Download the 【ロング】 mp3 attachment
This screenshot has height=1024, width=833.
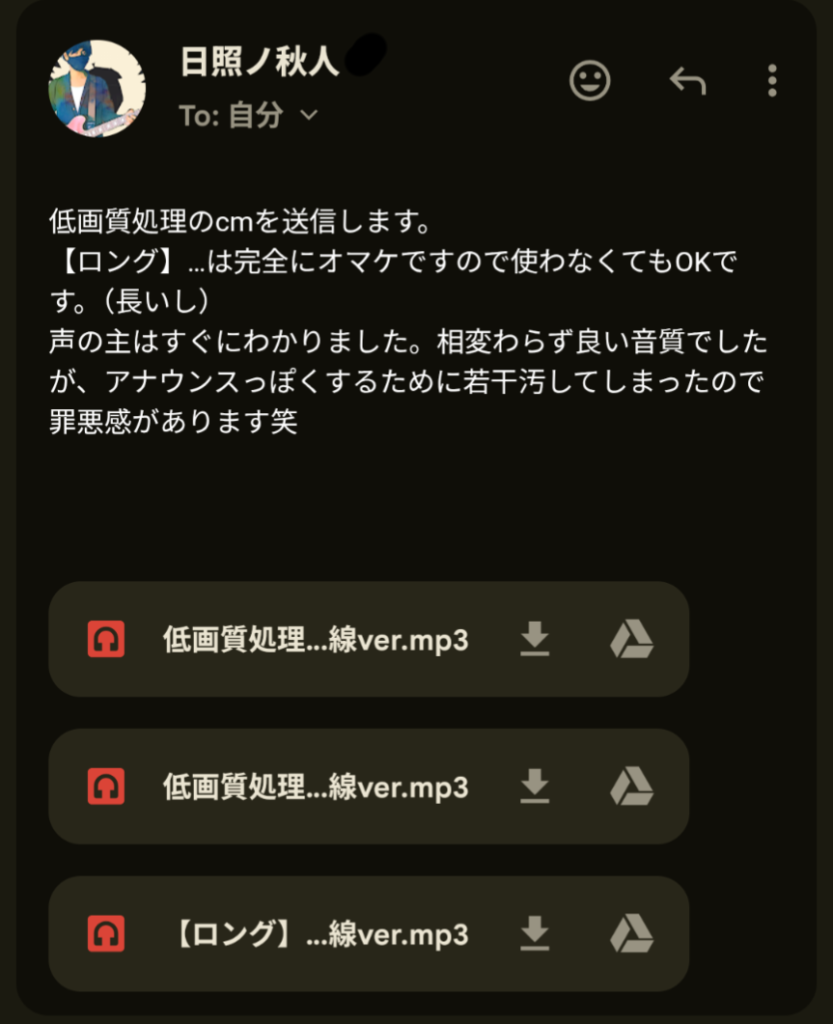tap(535, 935)
